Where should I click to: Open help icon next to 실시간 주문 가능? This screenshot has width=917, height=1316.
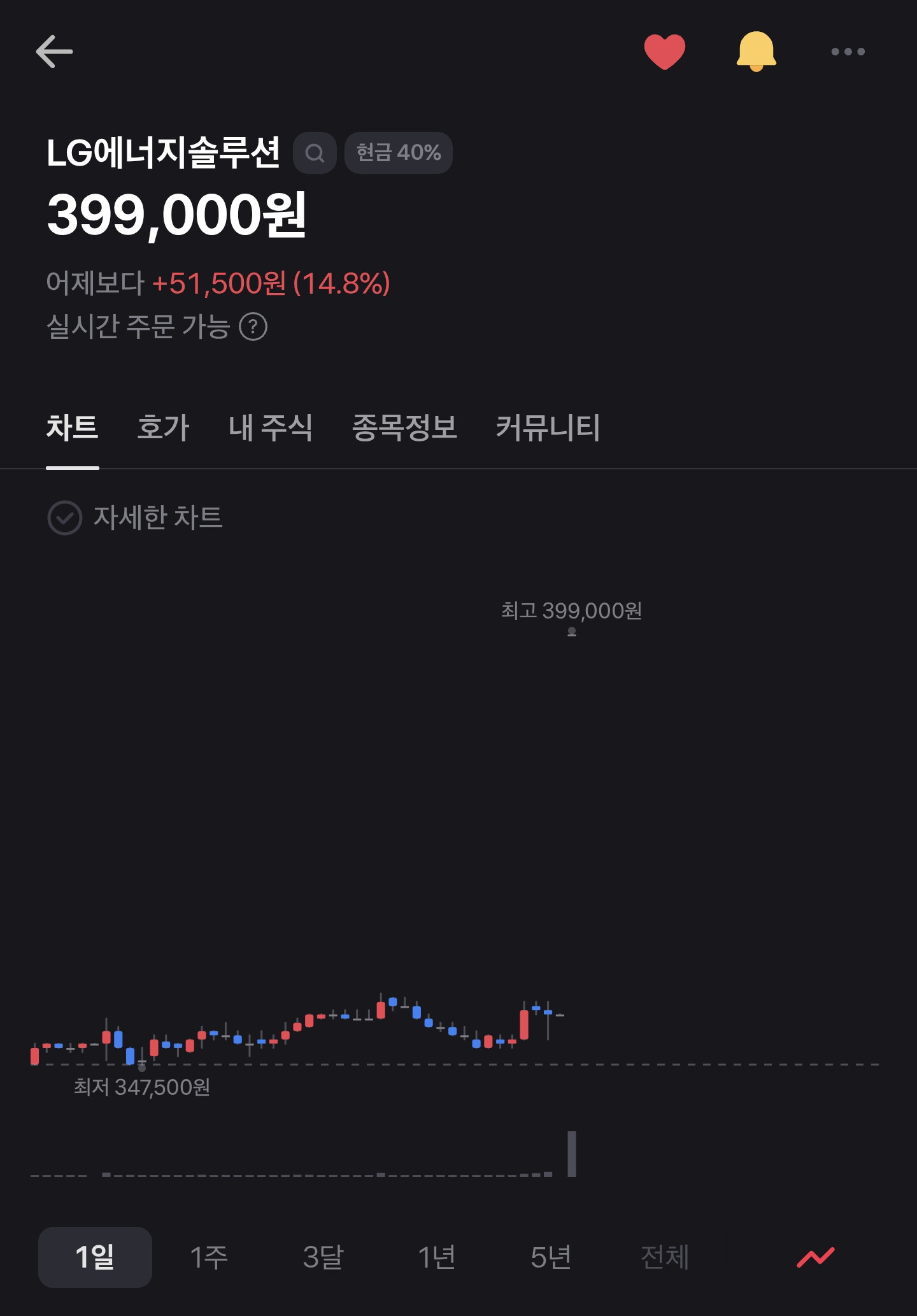pos(253,327)
